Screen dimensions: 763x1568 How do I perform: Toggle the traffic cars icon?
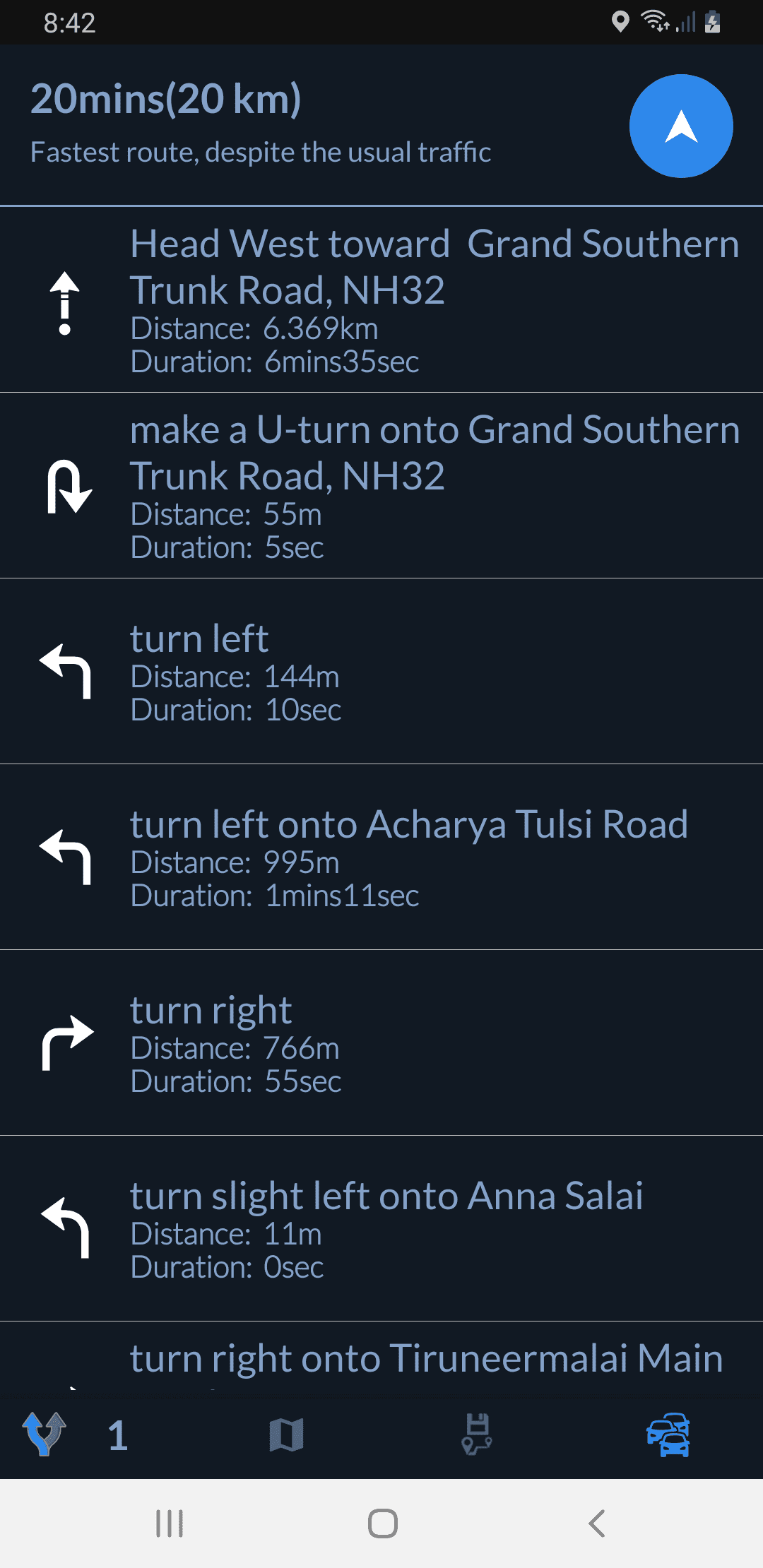point(668,1435)
